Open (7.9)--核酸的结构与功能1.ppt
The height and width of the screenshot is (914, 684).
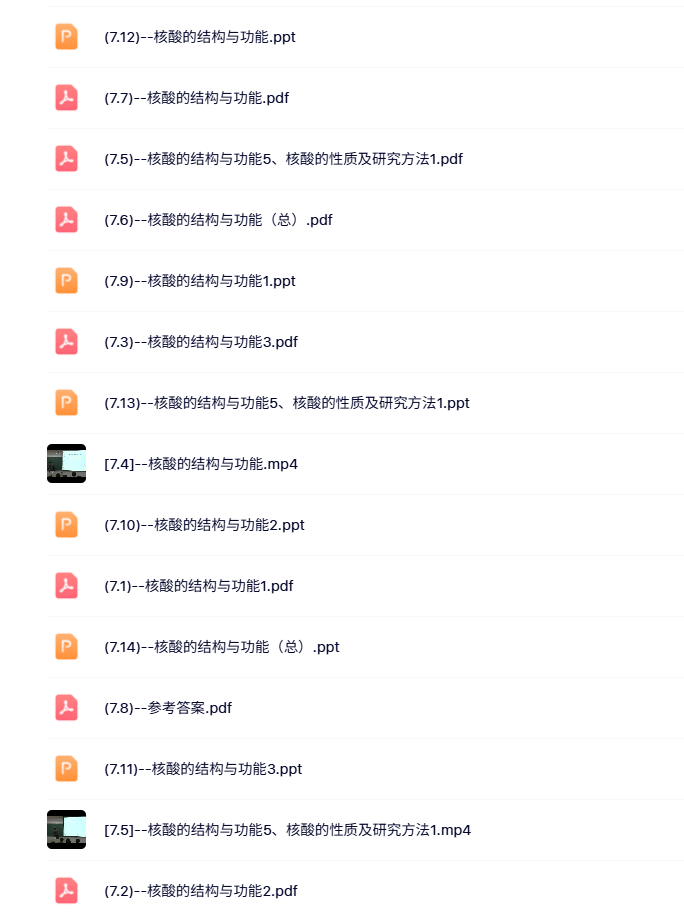pos(200,281)
